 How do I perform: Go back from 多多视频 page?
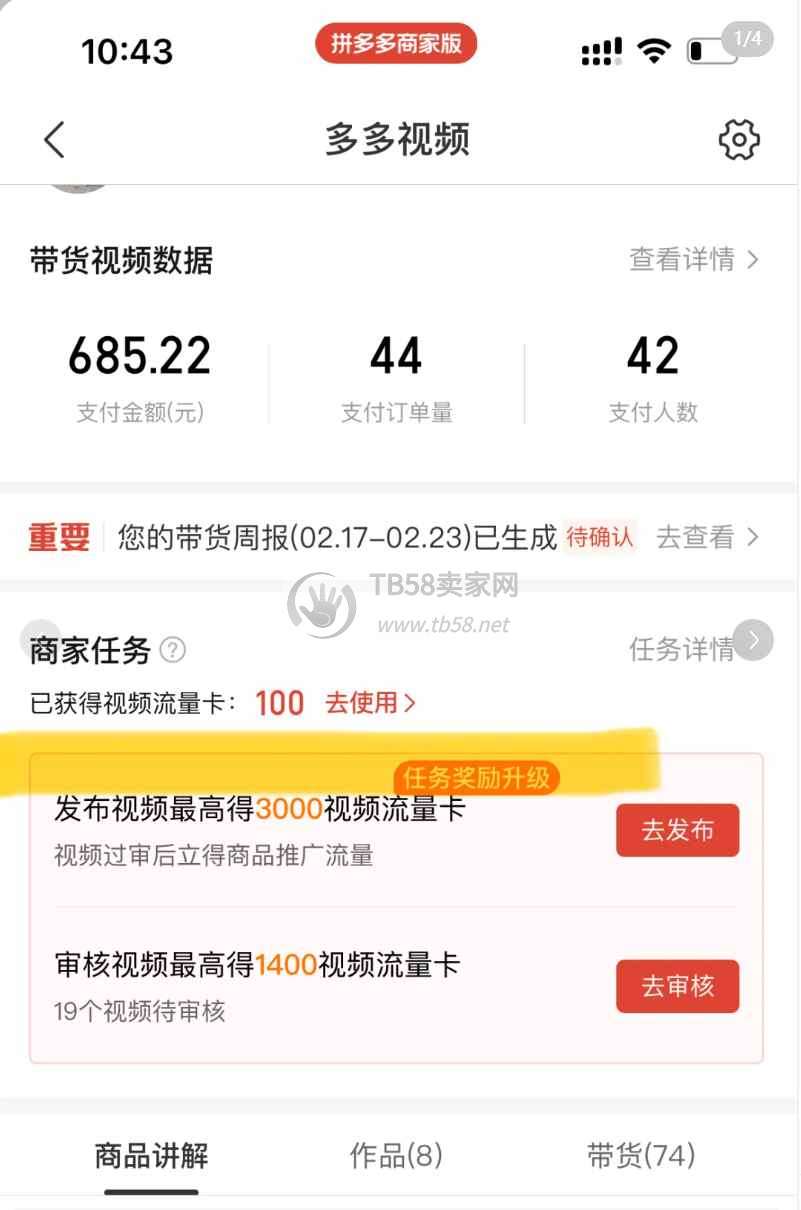pyautogui.click(x=54, y=140)
